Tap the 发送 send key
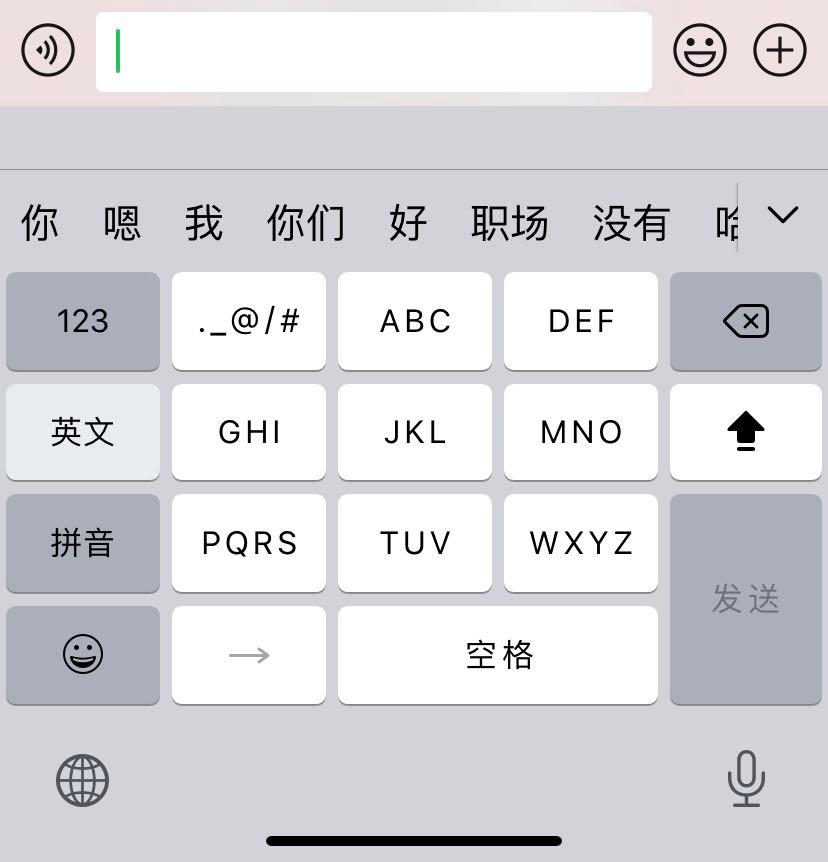 (746, 600)
